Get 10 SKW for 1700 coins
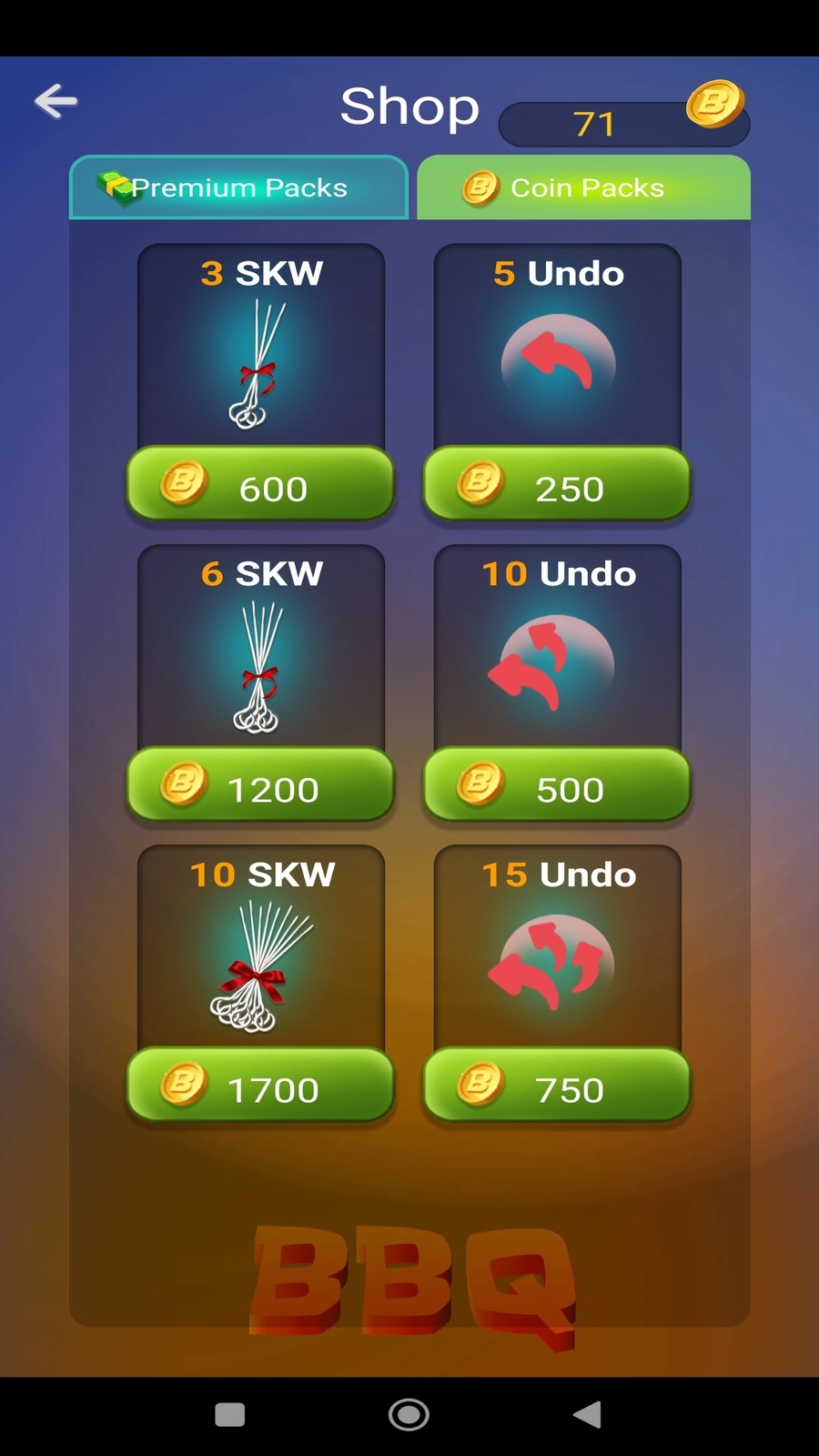 click(260, 1086)
